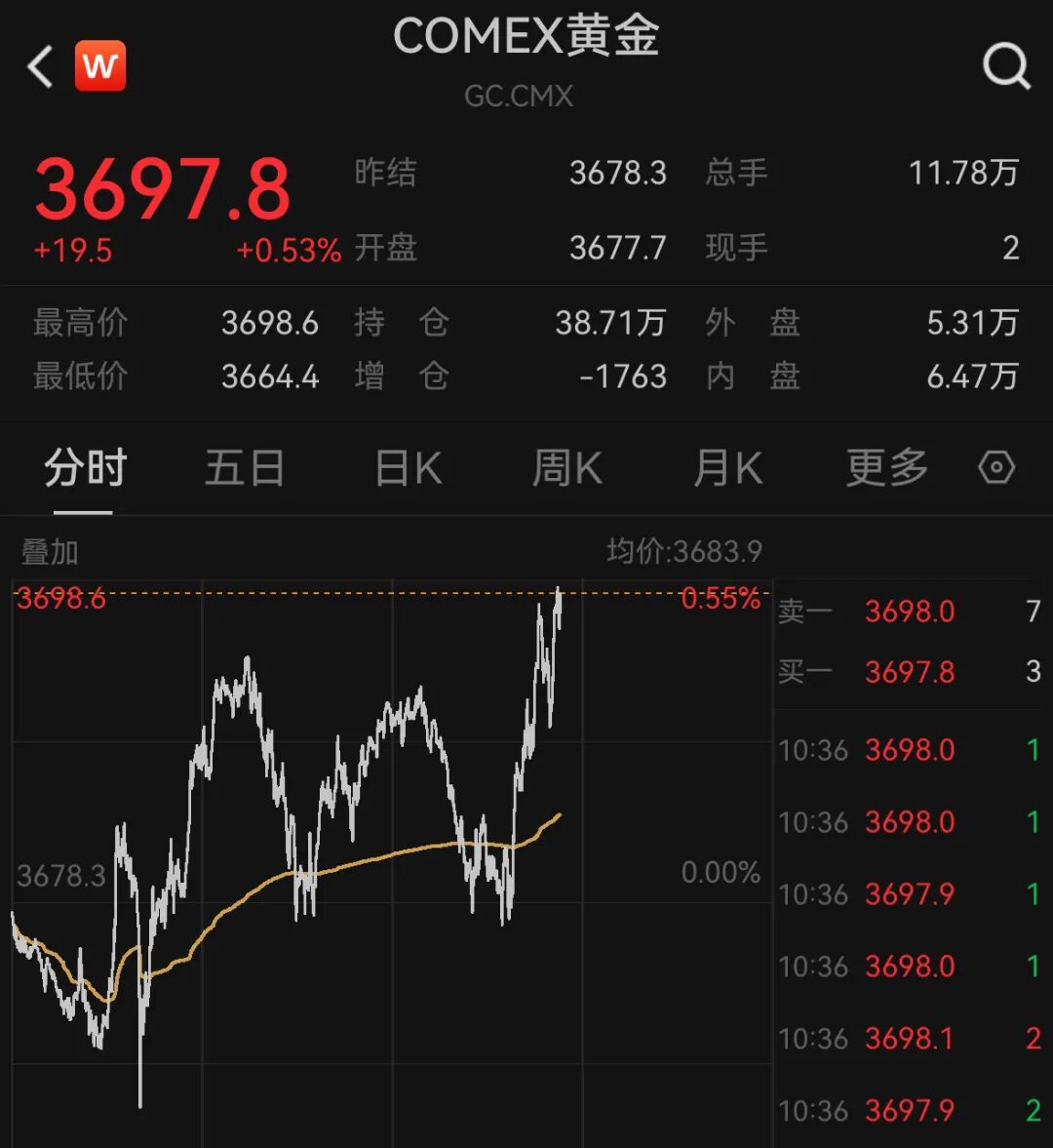Switch to the 日K chart tab
The height and width of the screenshot is (1148, 1053).
(x=409, y=468)
